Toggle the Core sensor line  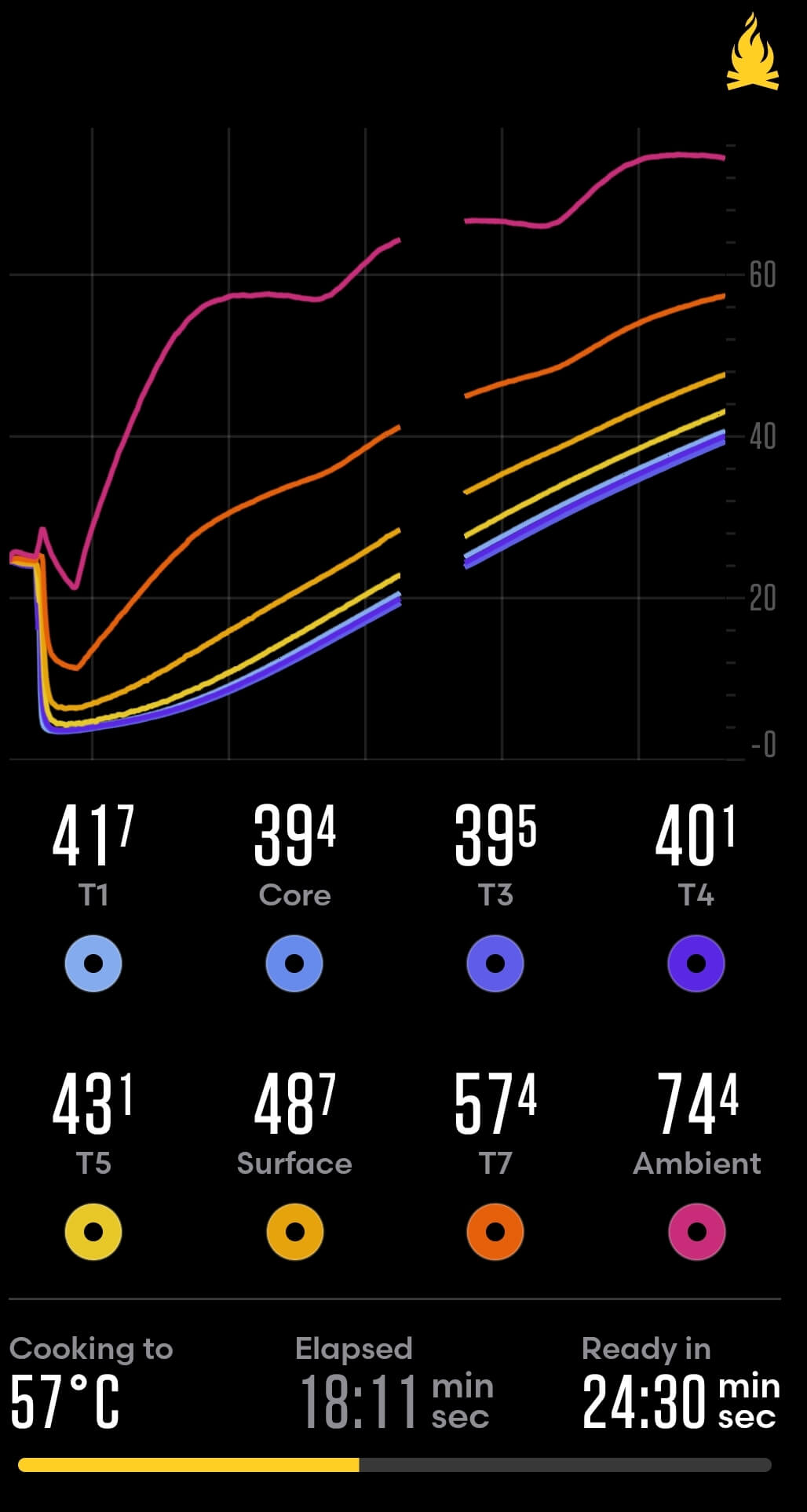point(294,964)
